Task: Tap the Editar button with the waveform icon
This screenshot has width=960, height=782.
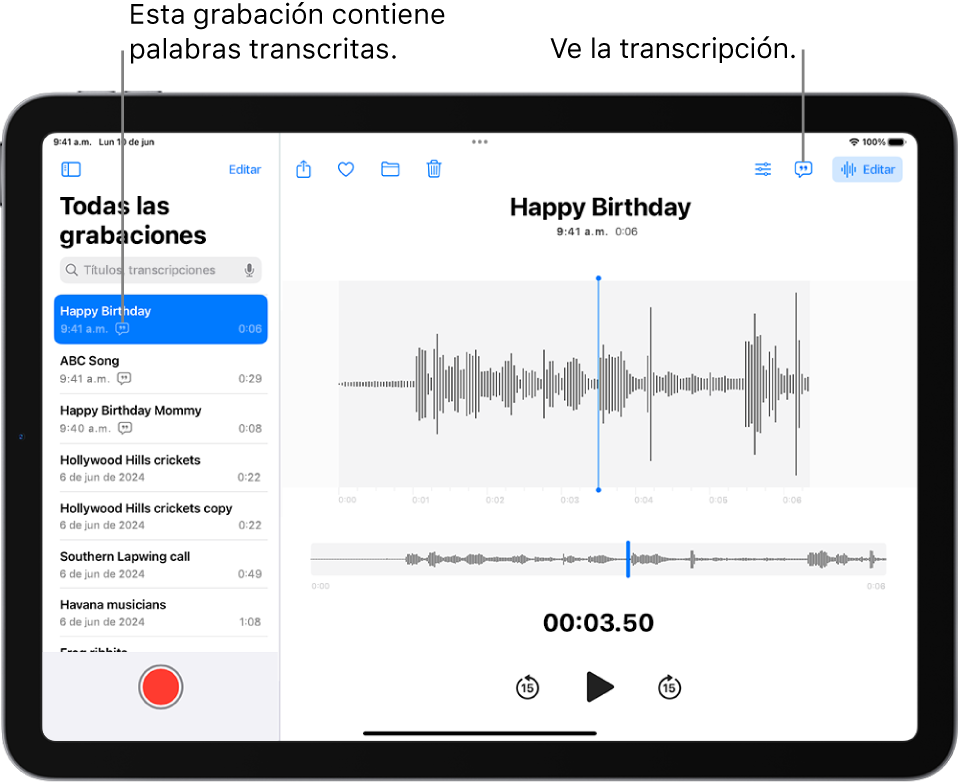Action: click(867, 170)
